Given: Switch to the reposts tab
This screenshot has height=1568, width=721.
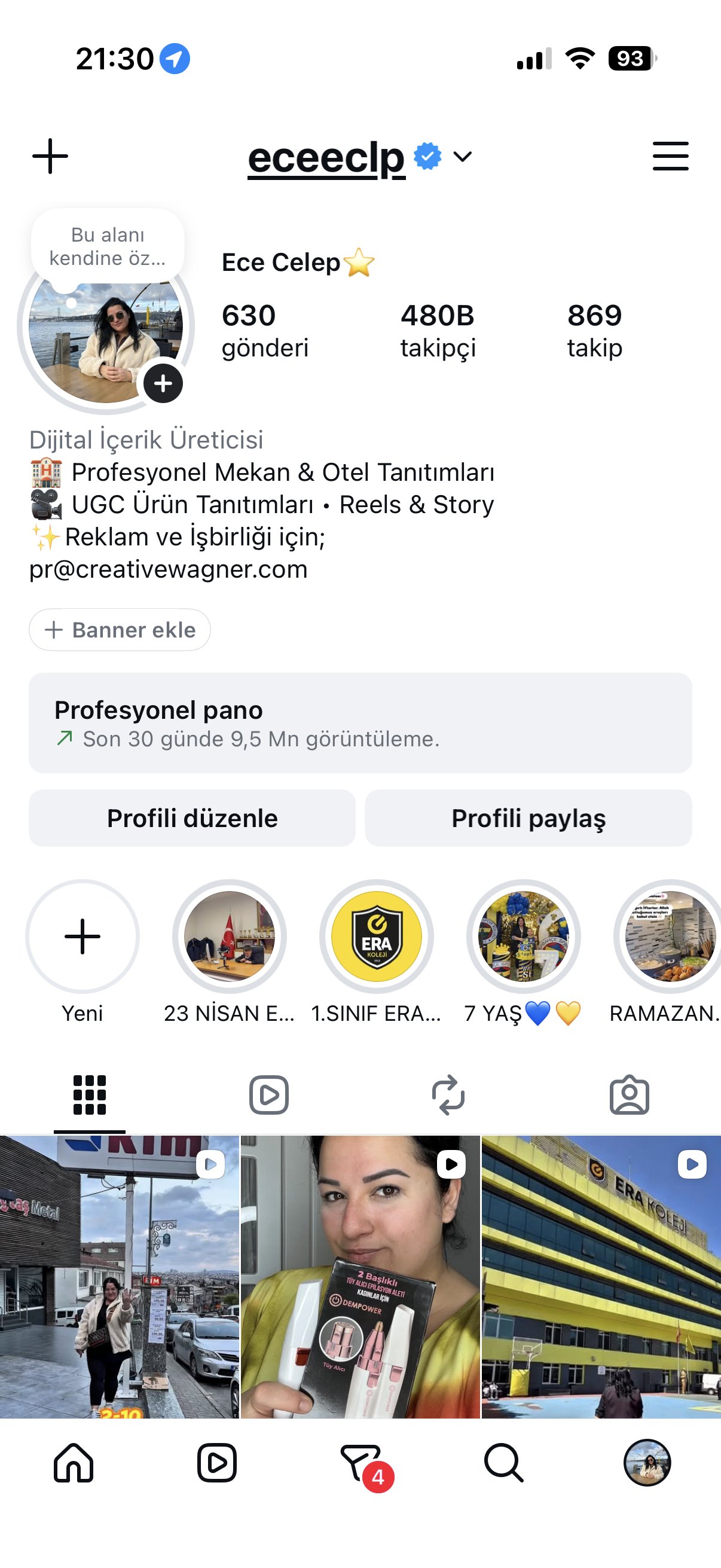Looking at the screenshot, I should 448,1095.
